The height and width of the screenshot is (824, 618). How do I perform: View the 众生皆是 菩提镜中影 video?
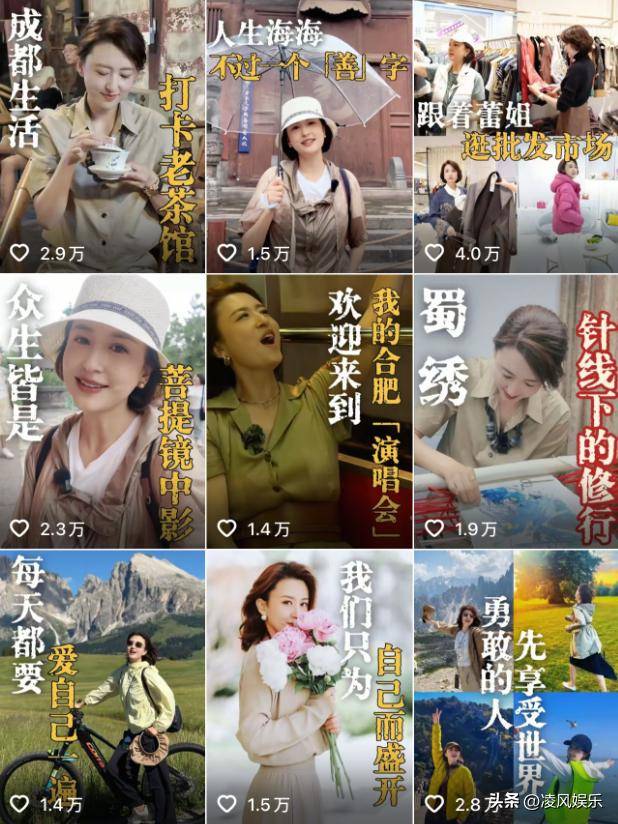[102, 411]
